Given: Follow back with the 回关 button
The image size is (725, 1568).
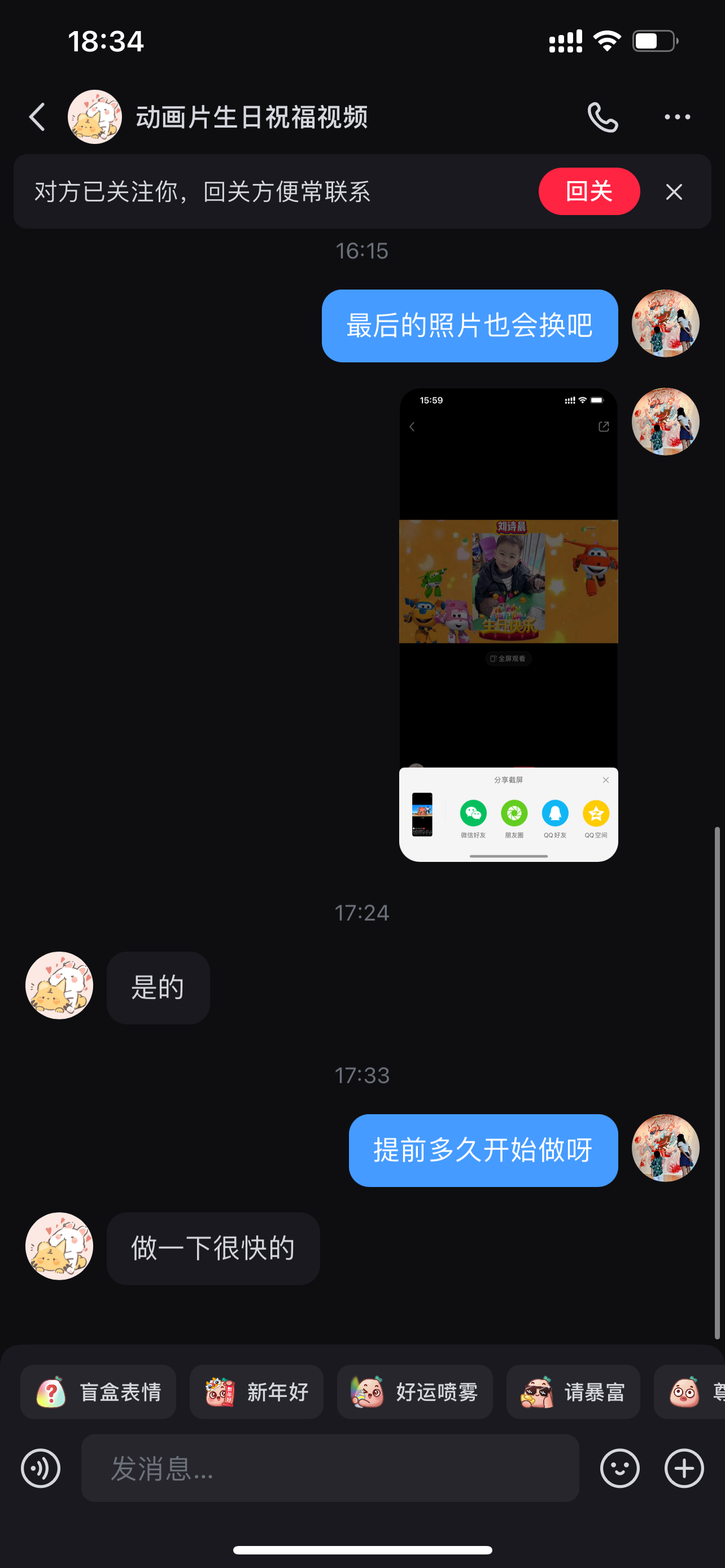Looking at the screenshot, I should [x=589, y=191].
